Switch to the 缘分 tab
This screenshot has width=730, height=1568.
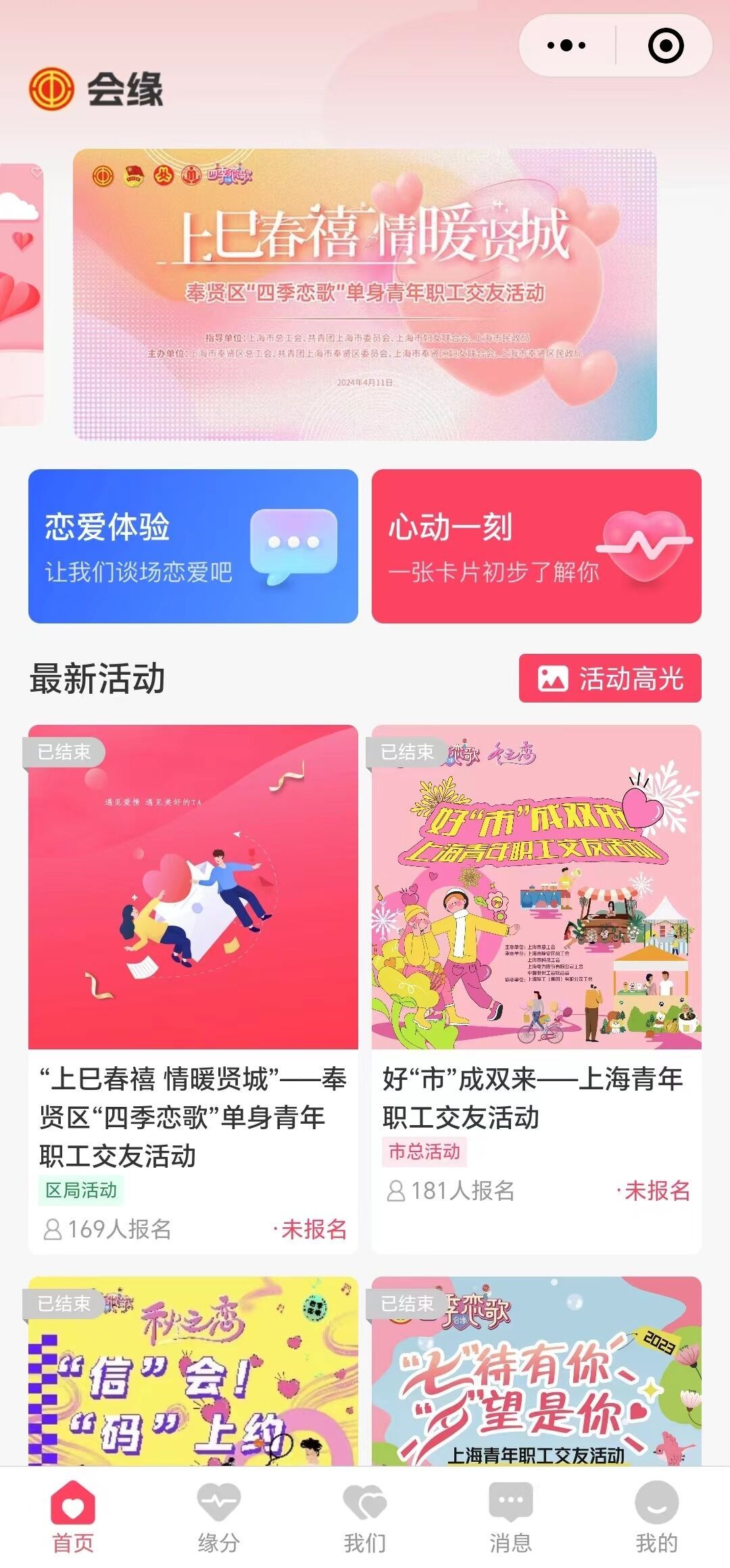coord(219,1518)
